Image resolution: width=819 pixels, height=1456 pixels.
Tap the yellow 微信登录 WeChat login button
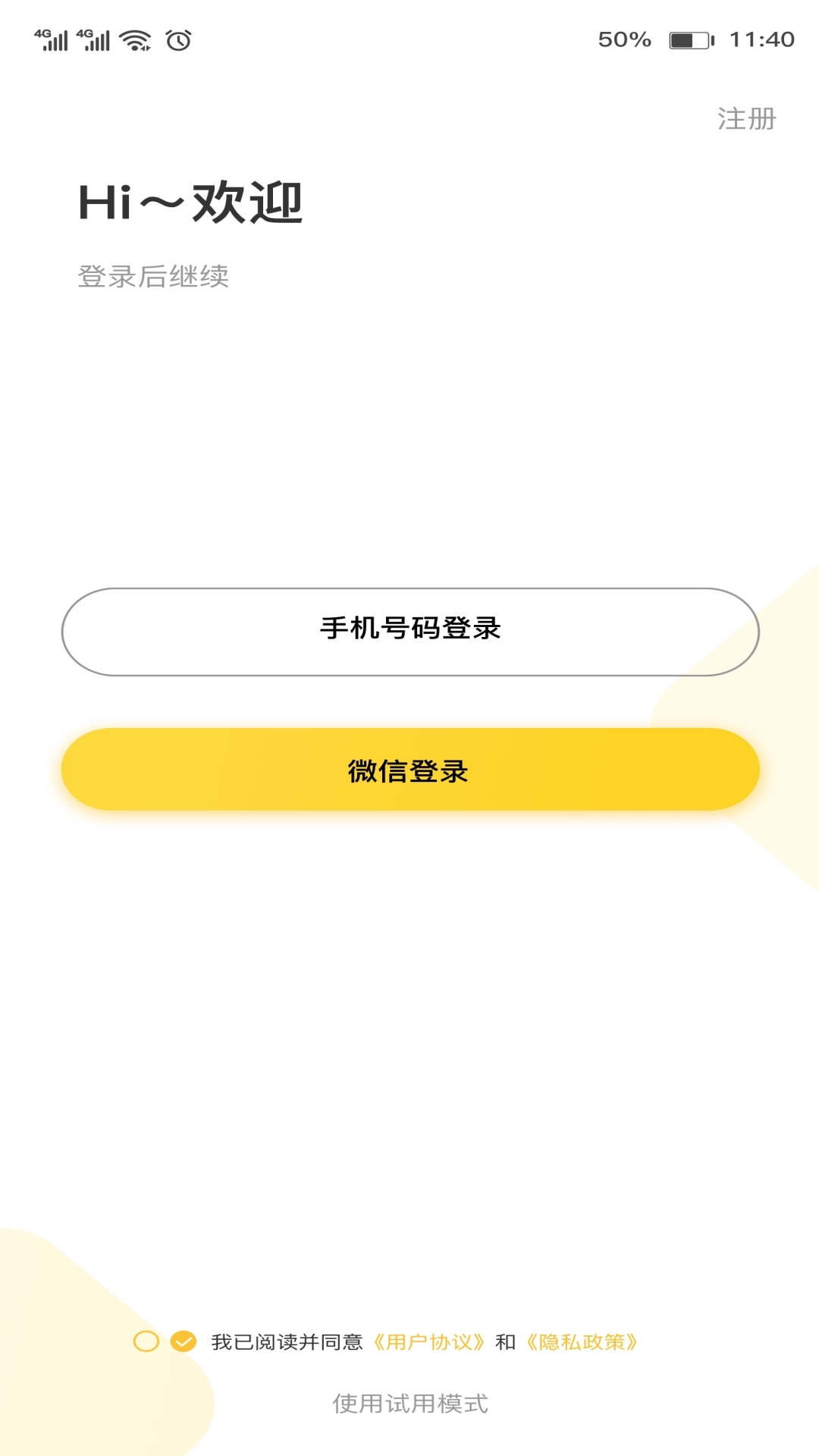point(408,773)
